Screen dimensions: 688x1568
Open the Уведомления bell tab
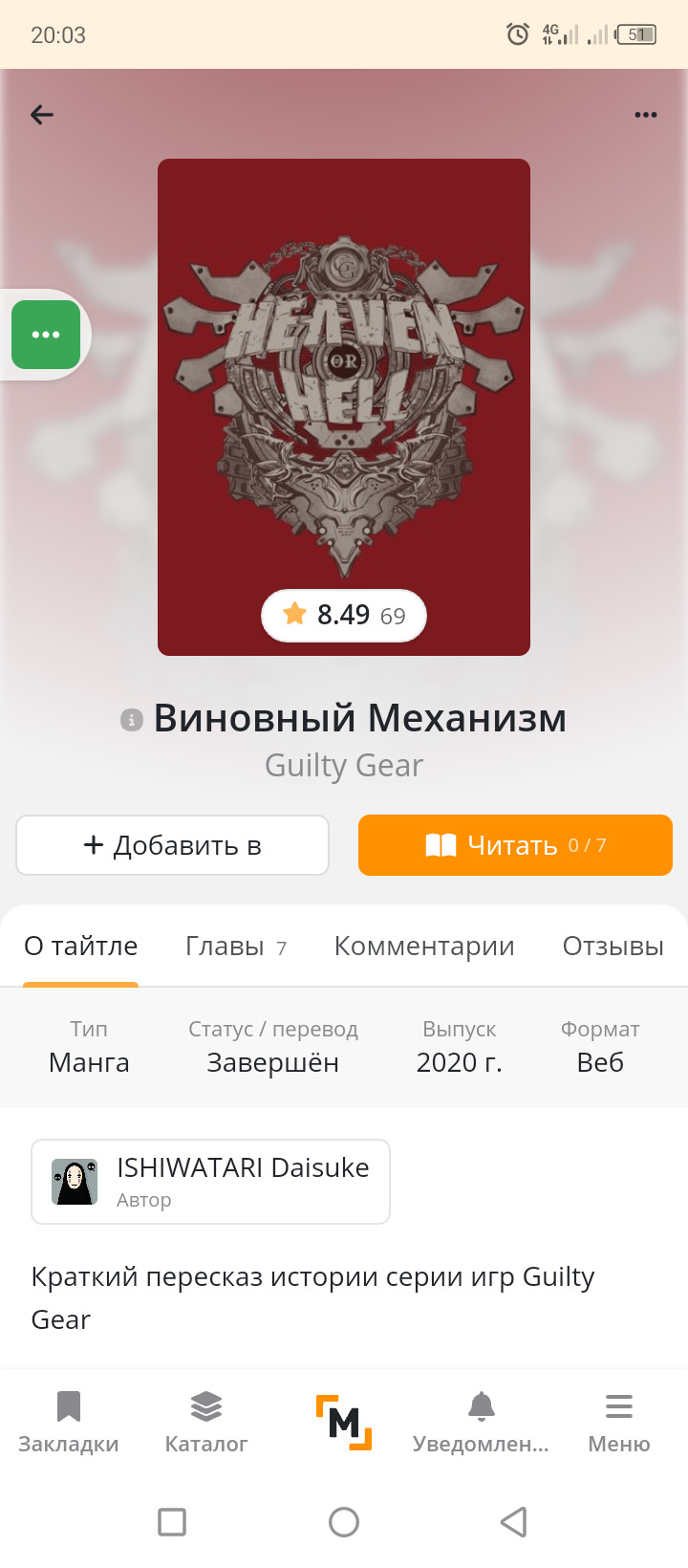481,1422
